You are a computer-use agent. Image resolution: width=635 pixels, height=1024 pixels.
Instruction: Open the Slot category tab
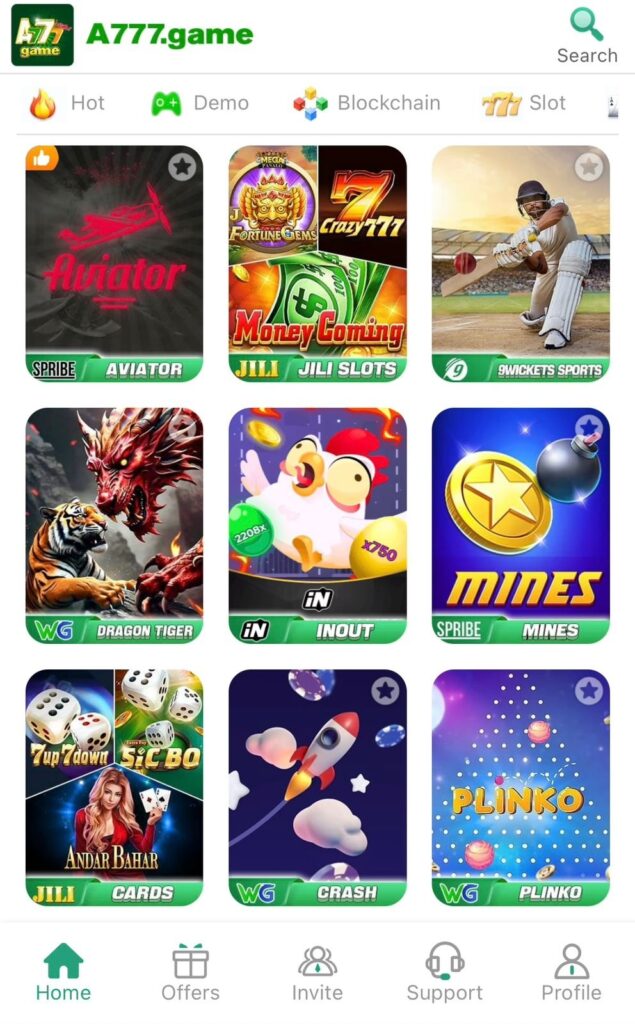pos(524,103)
